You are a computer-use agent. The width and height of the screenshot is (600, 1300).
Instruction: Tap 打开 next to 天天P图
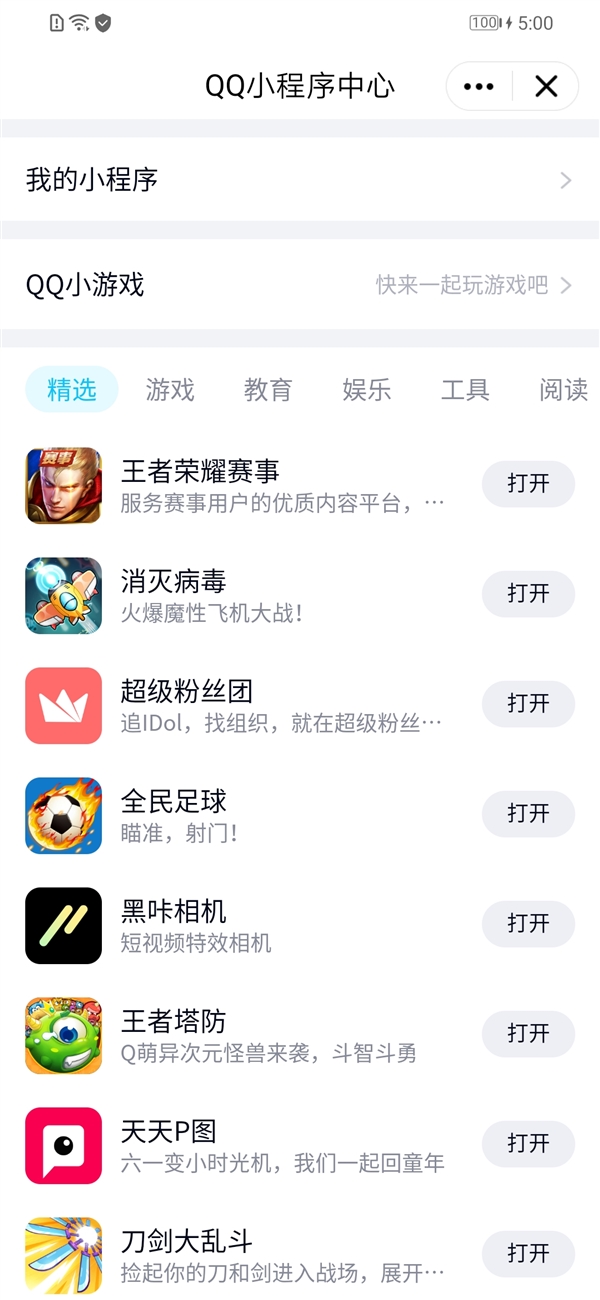pos(528,1144)
